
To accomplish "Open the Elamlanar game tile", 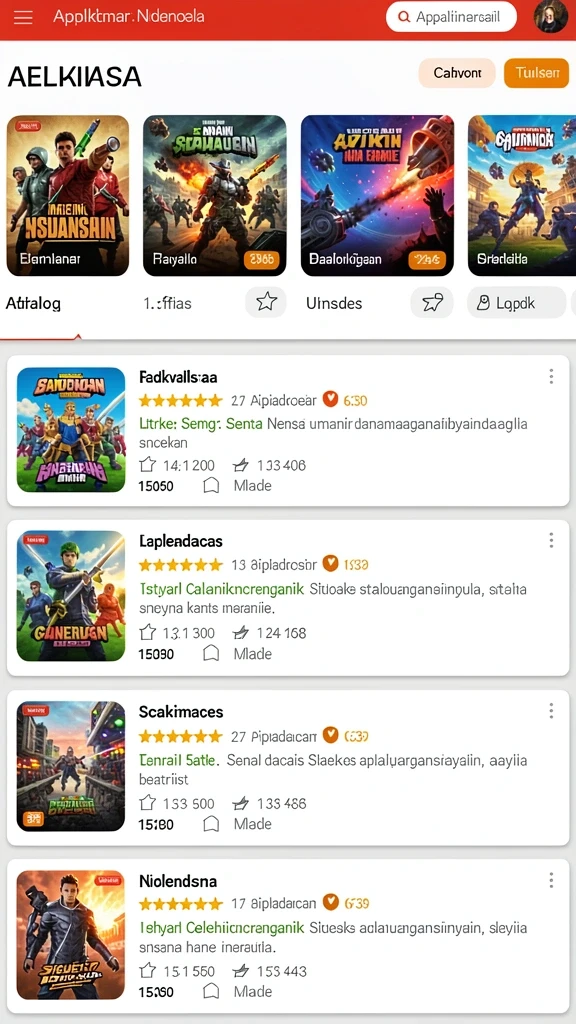I will pos(68,196).
